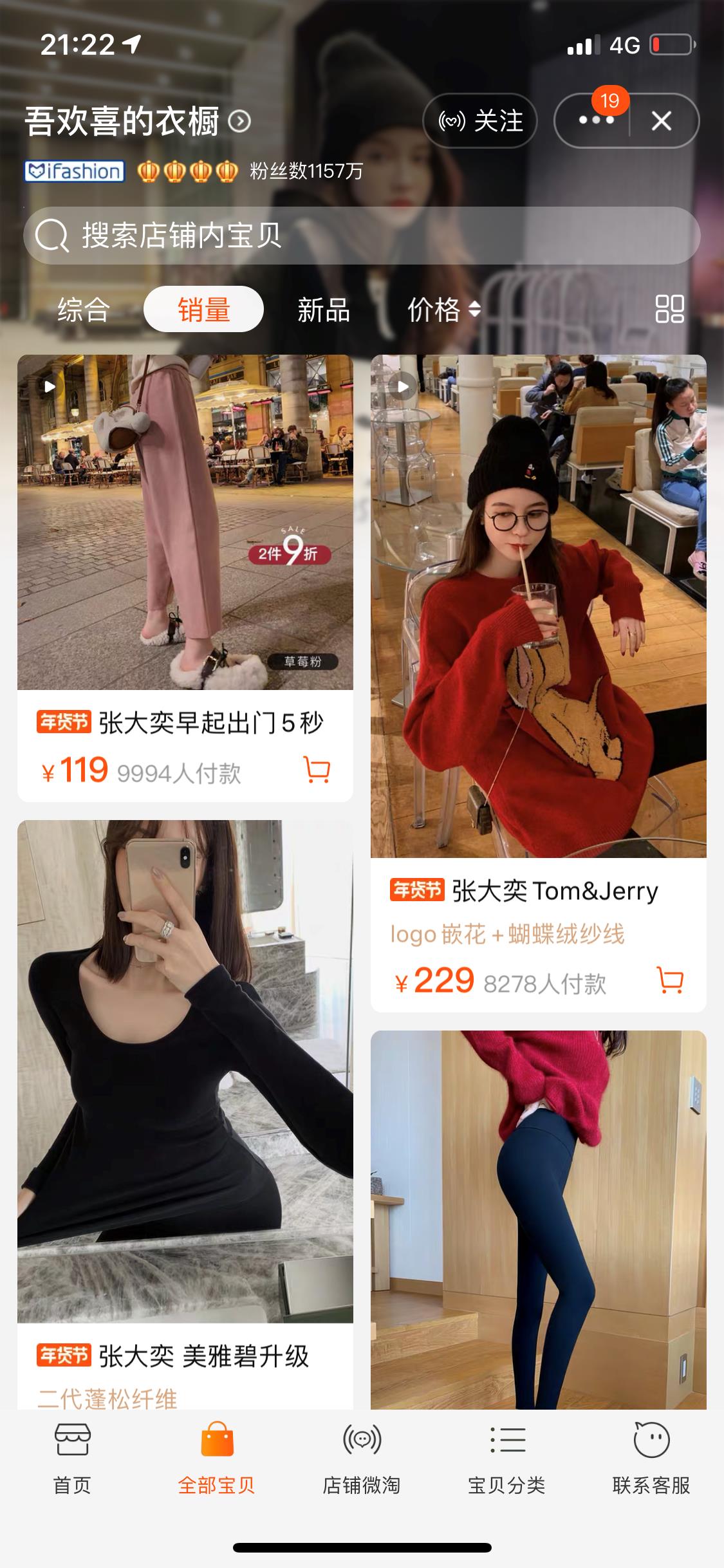Contact customer service via 联系客服
Screen dimensions: 724x1568
click(651, 1458)
